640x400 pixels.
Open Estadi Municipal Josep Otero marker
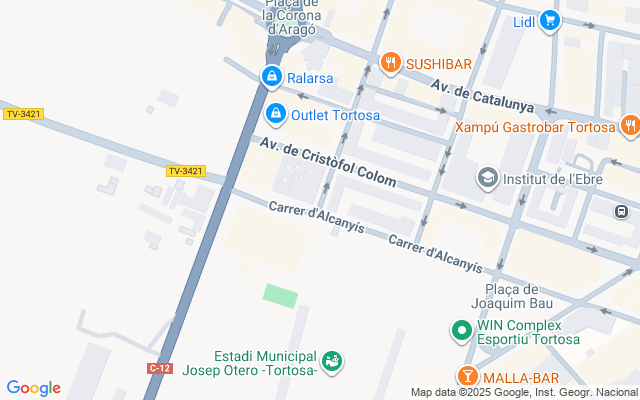333,359
